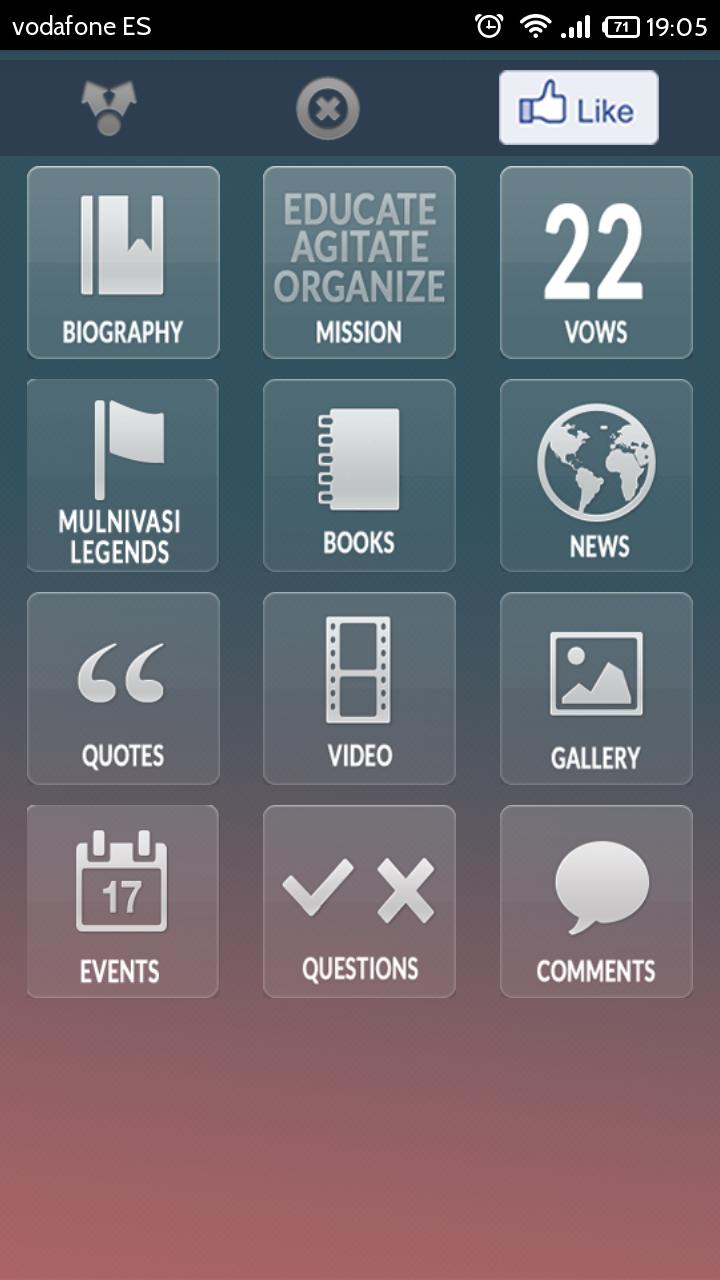Image resolution: width=720 pixels, height=1280 pixels.
Task: Tap the Facebook Like button
Action: [x=578, y=108]
